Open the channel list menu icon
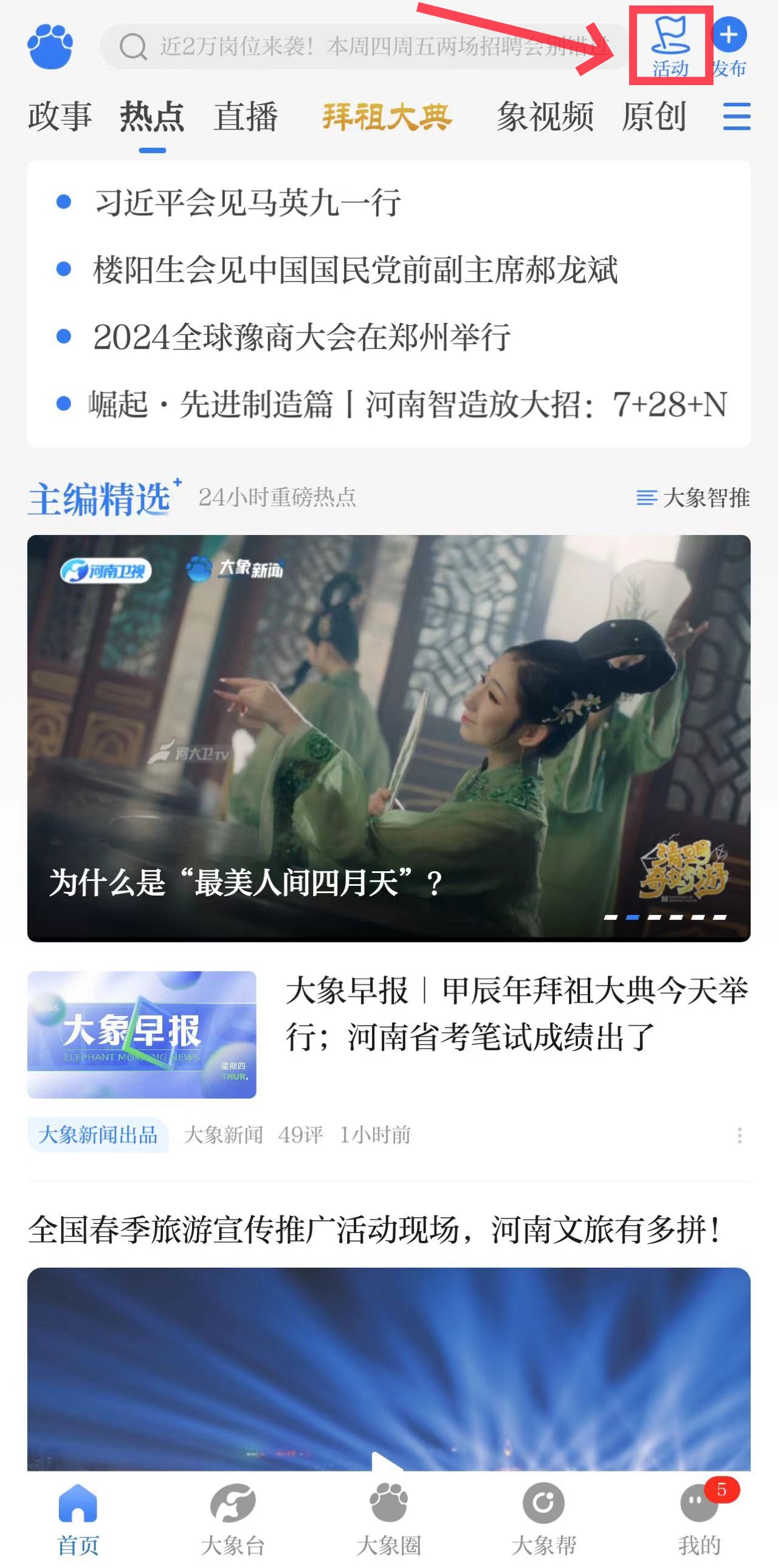 pos(736,117)
